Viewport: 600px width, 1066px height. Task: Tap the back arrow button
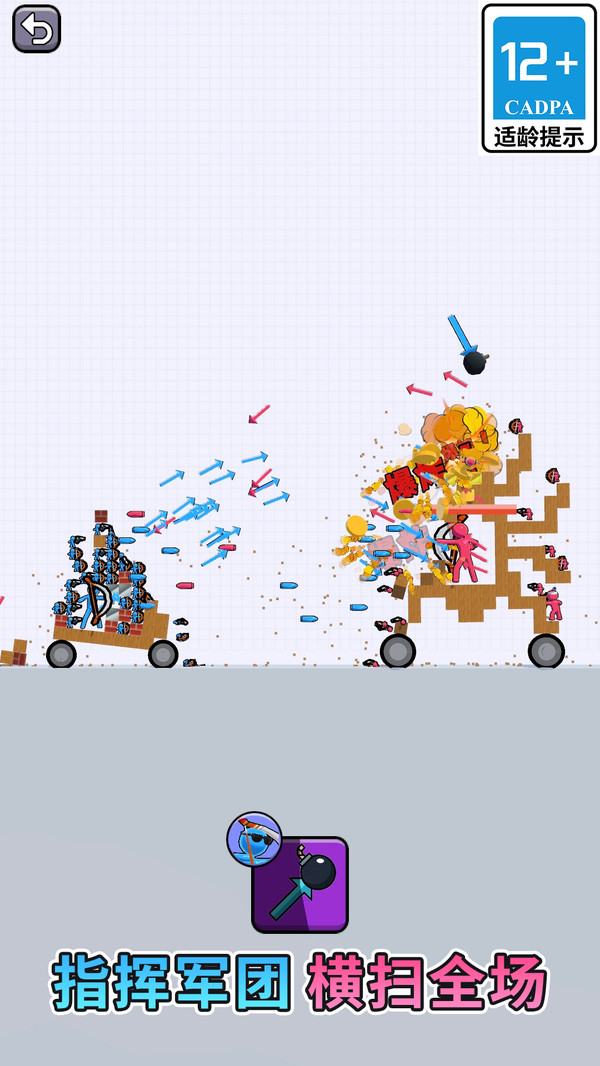pyautogui.click(x=37, y=29)
